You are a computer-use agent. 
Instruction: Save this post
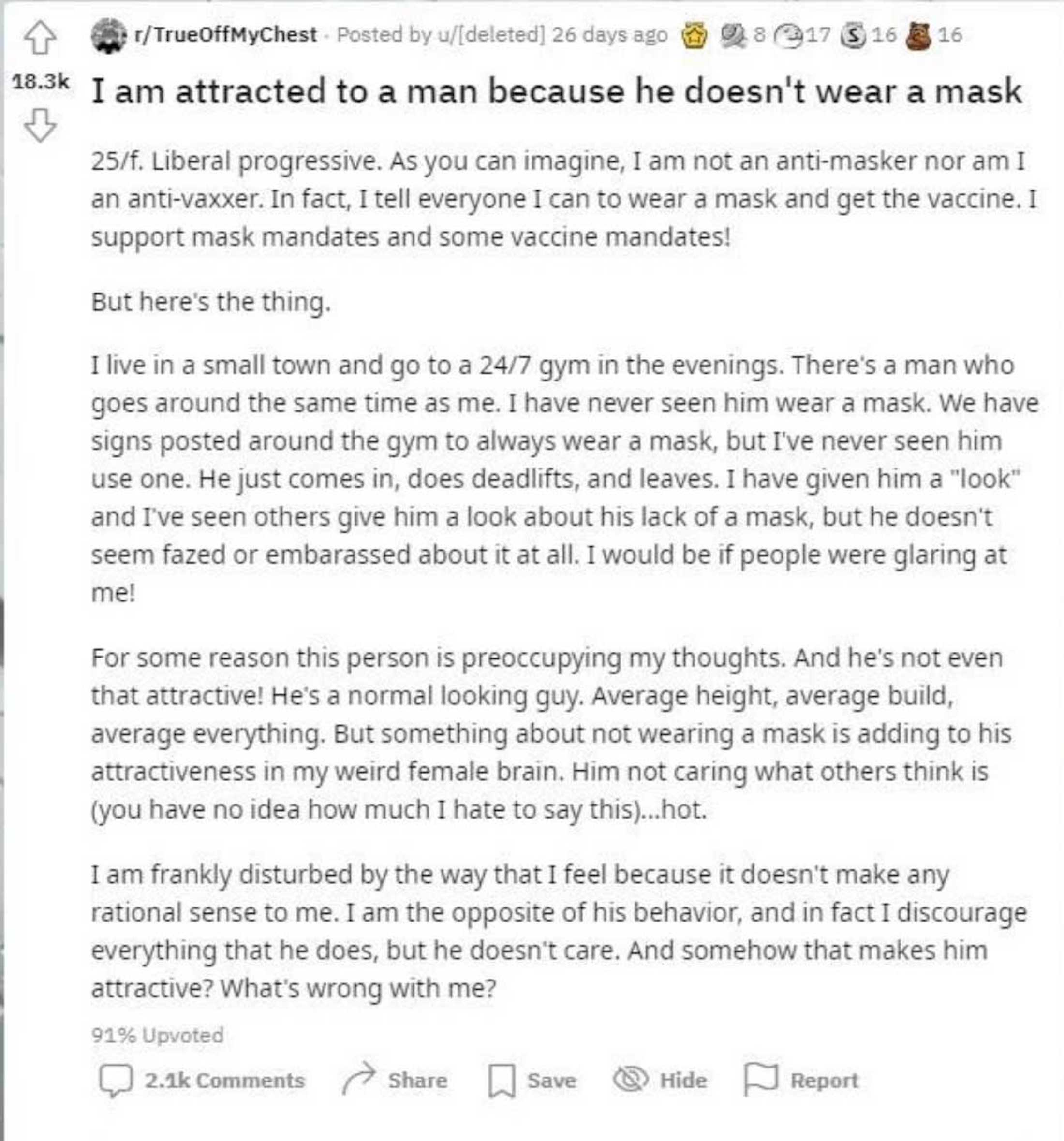point(532,1080)
